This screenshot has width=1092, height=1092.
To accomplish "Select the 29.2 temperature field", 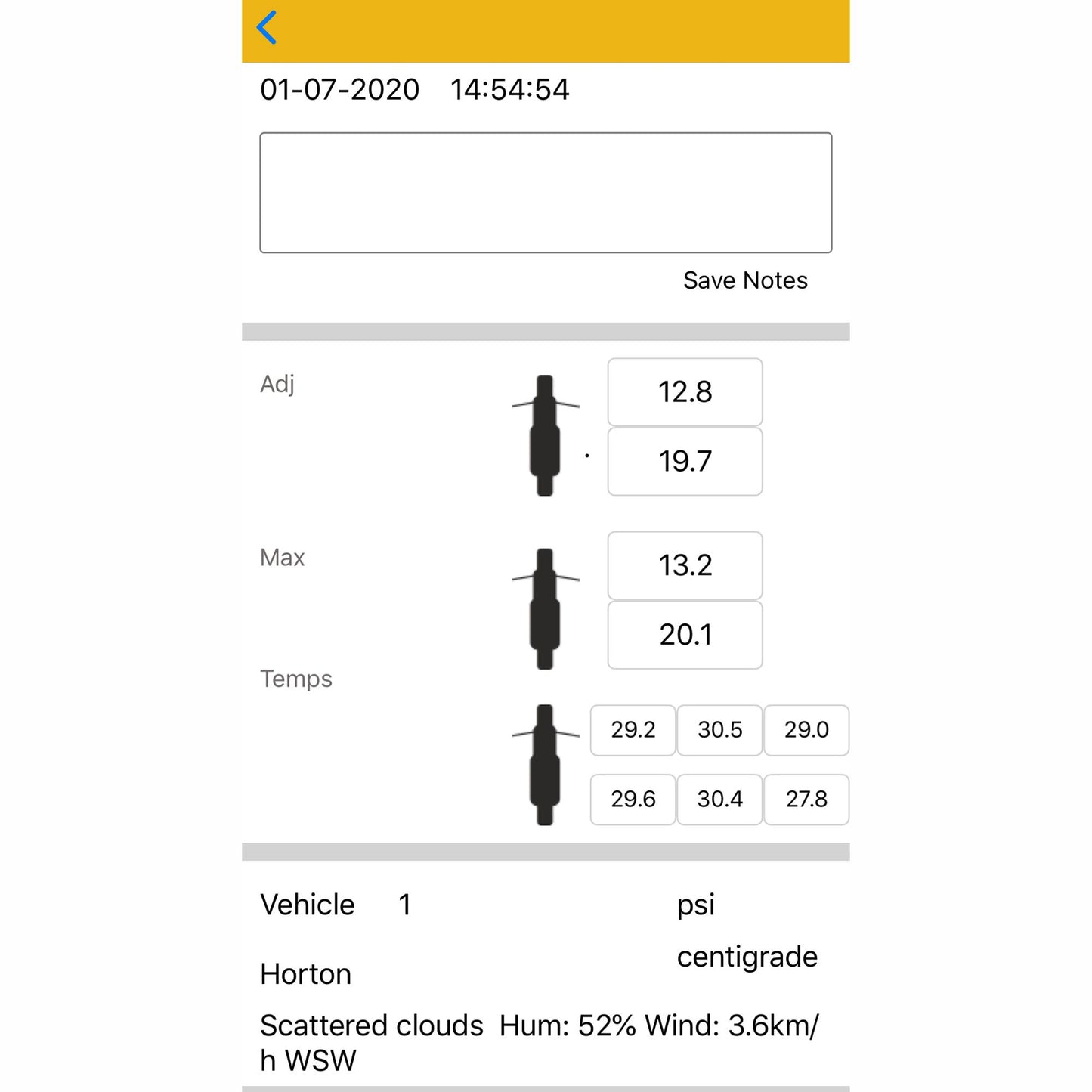I will (633, 730).
